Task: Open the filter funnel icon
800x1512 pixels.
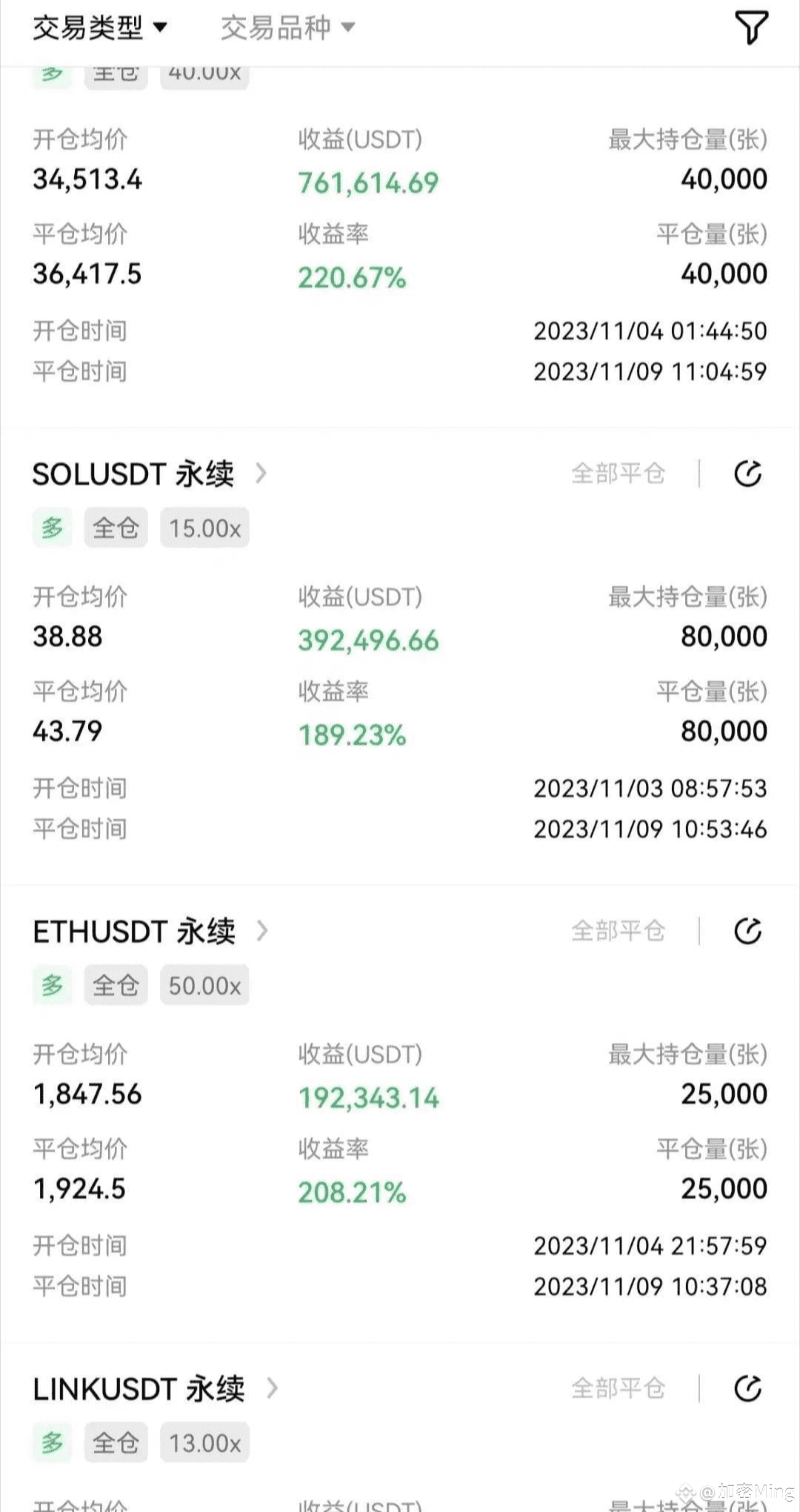Action: pyautogui.click(x=750, y=27)
